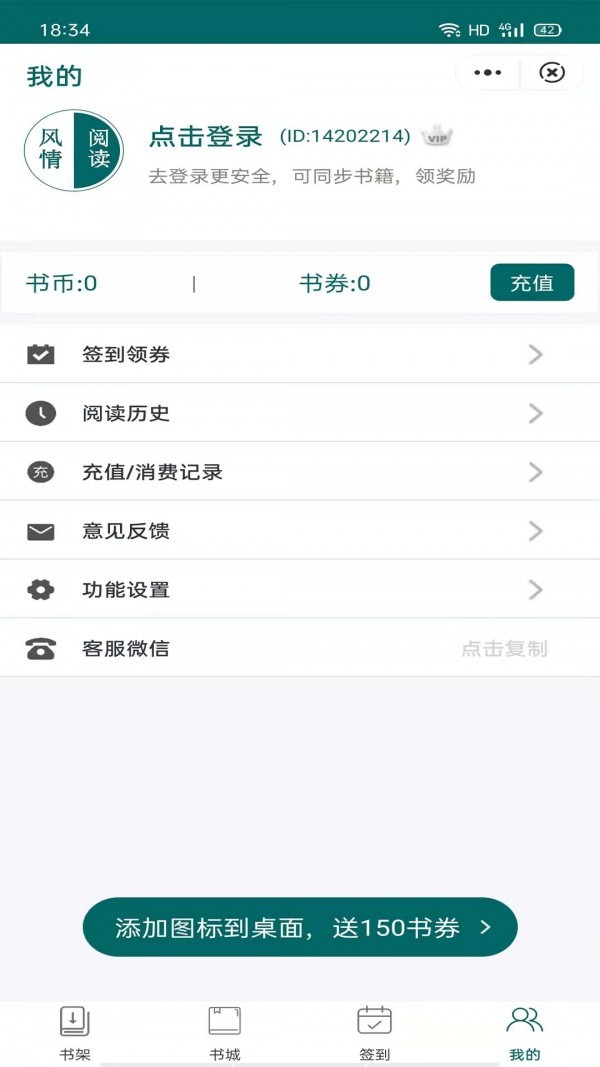Tap 点击登录 to log in

click(206, 137)
